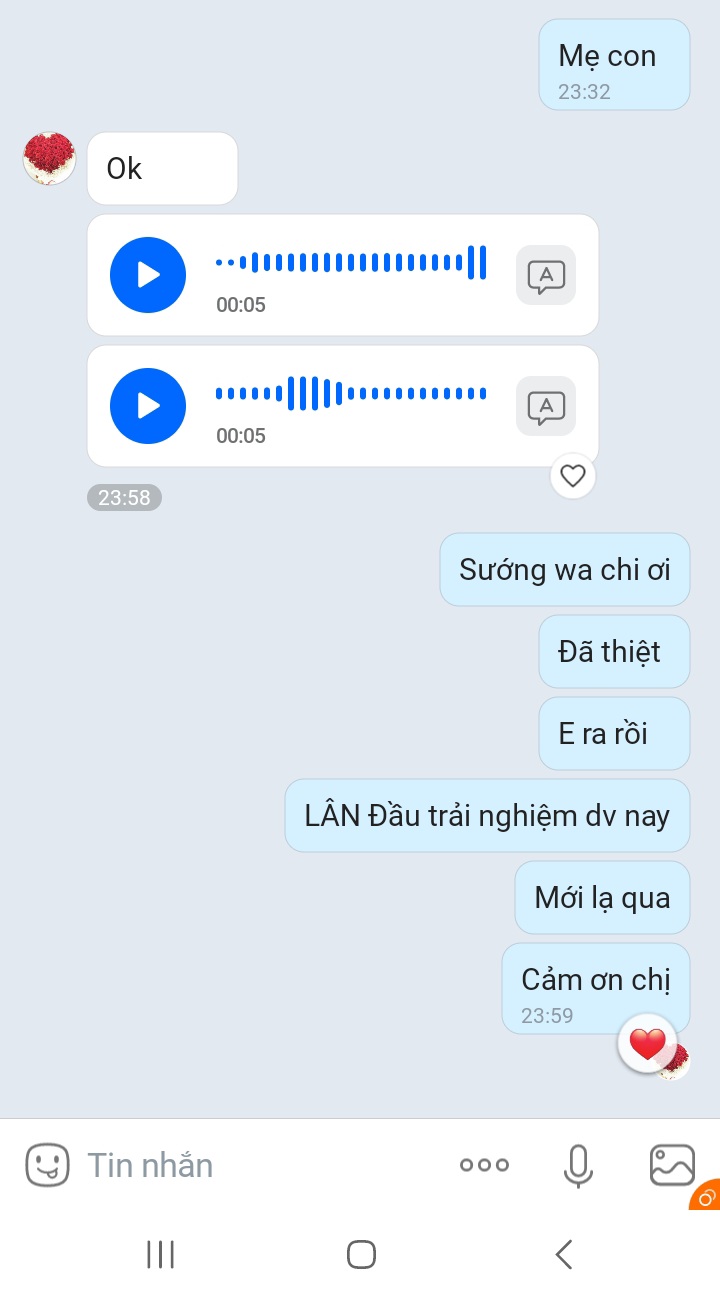Go back with system navigation button
Screen dimensions: 720x1300
pos(564,1254)
